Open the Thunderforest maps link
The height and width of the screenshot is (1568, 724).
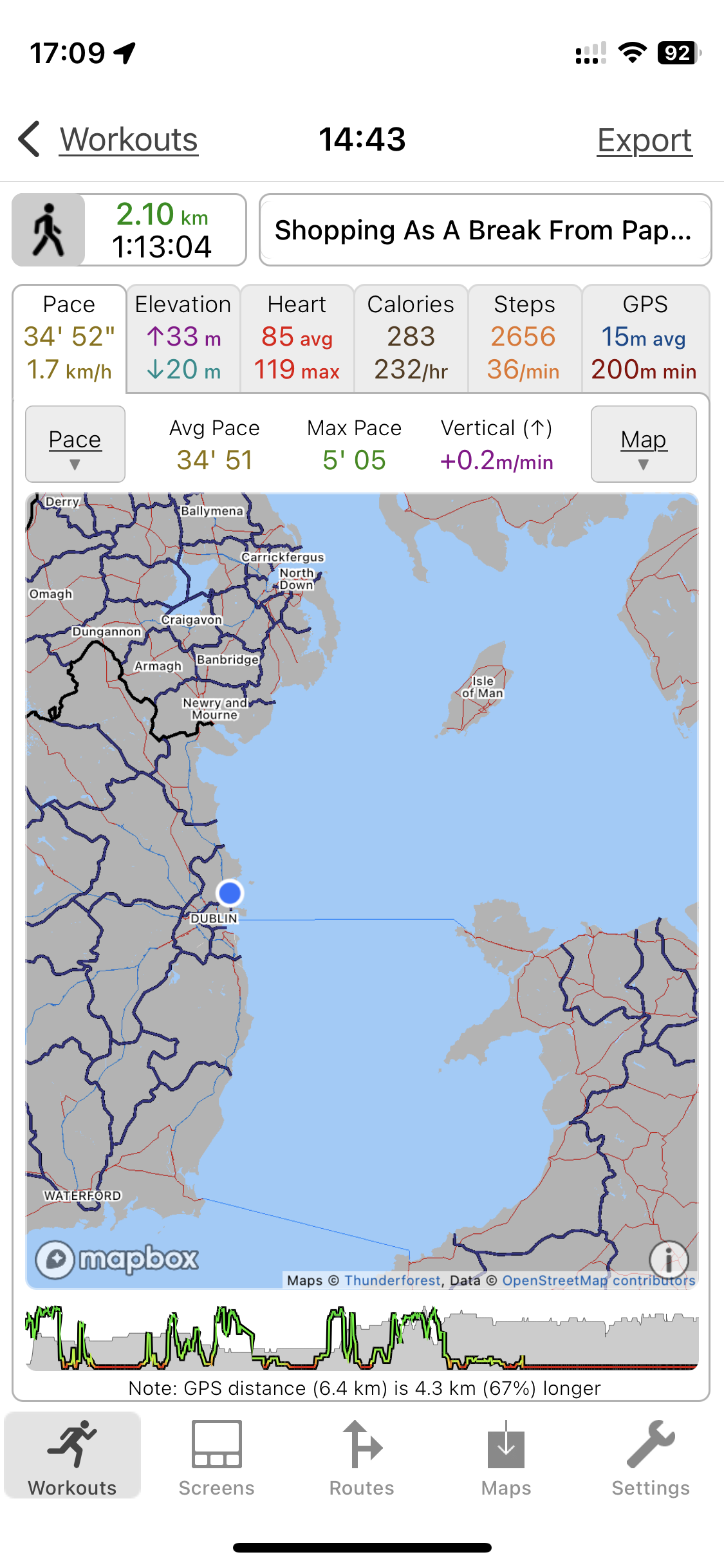tap(392, 1280)
